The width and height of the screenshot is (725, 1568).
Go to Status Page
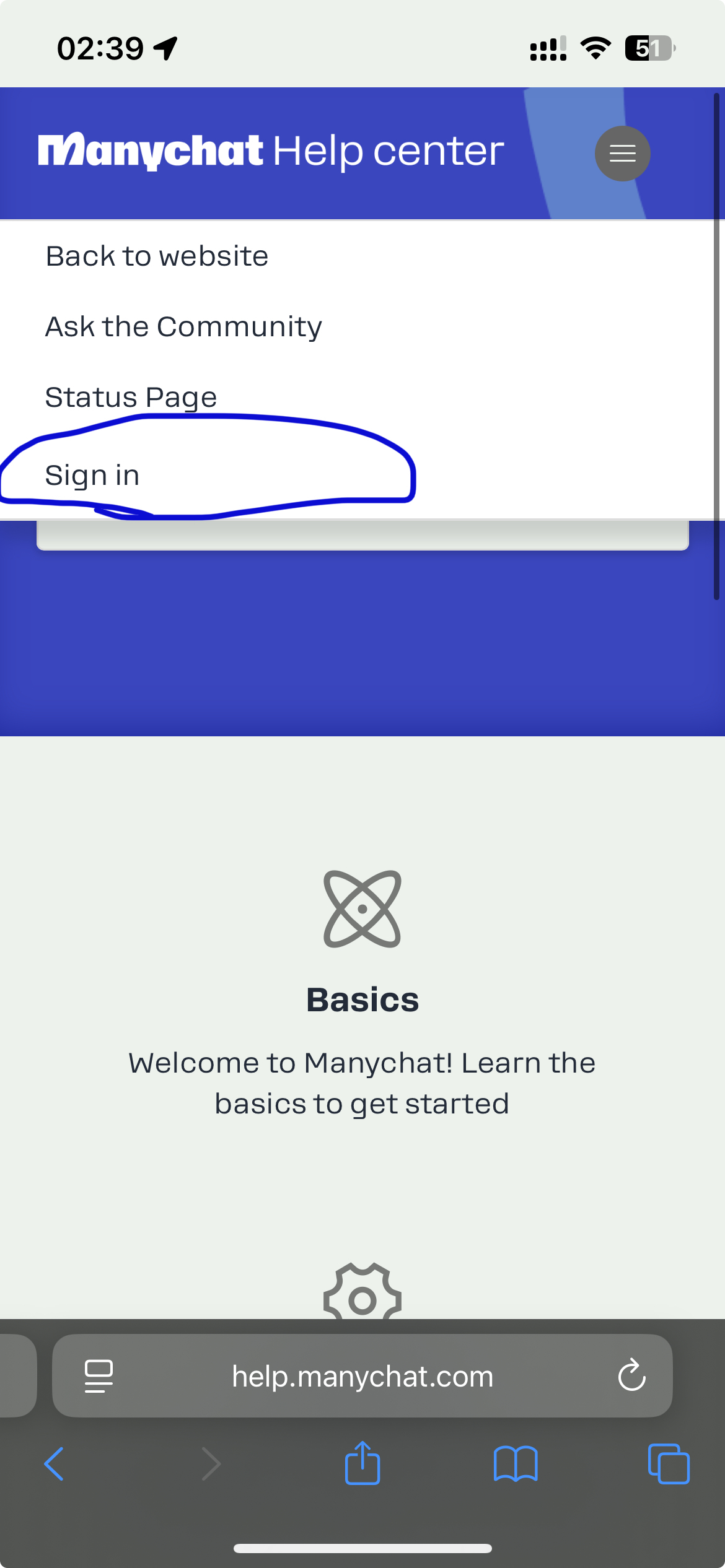[131, 397]
